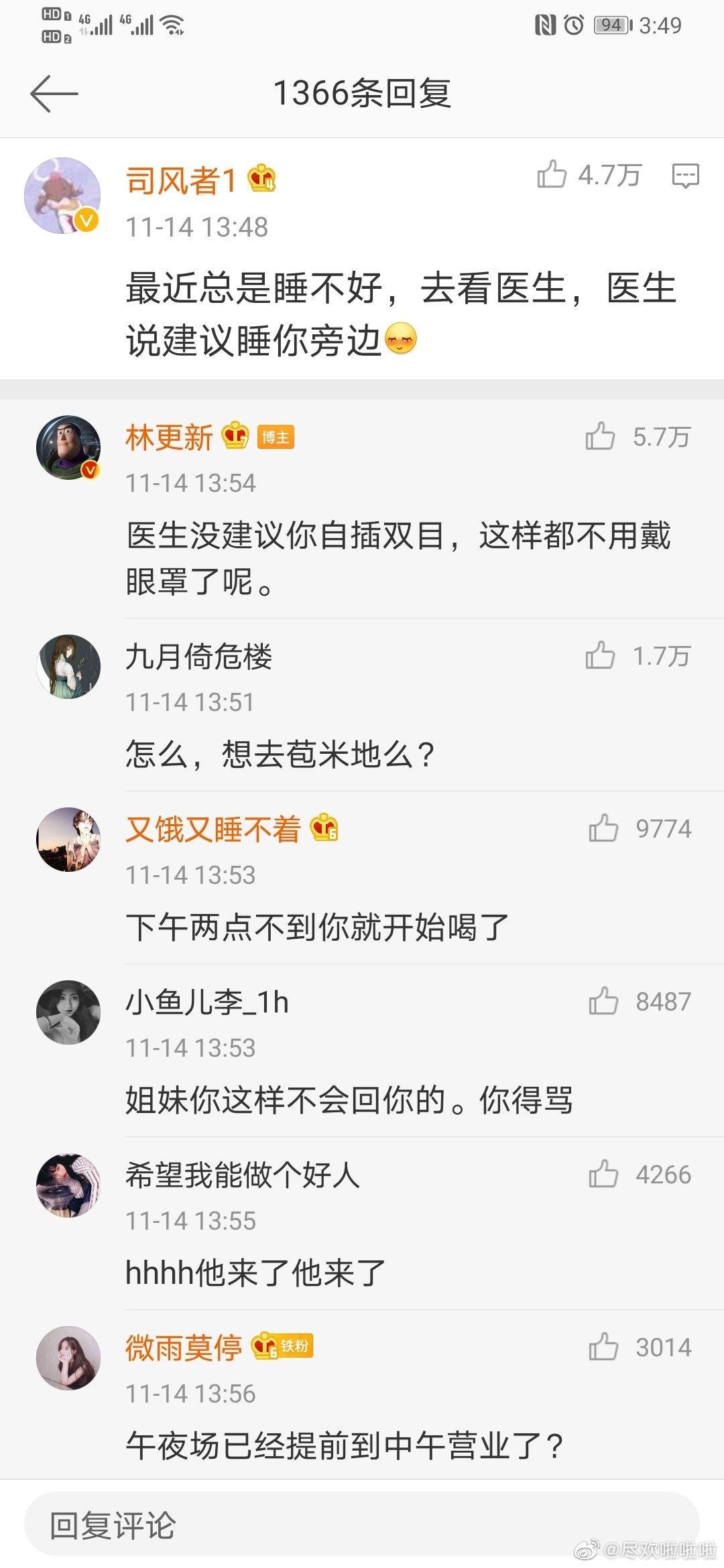This screenshot has height=1568, width=724.
Task: Tap the 回复评论 reply input box
Action: 362,1526
